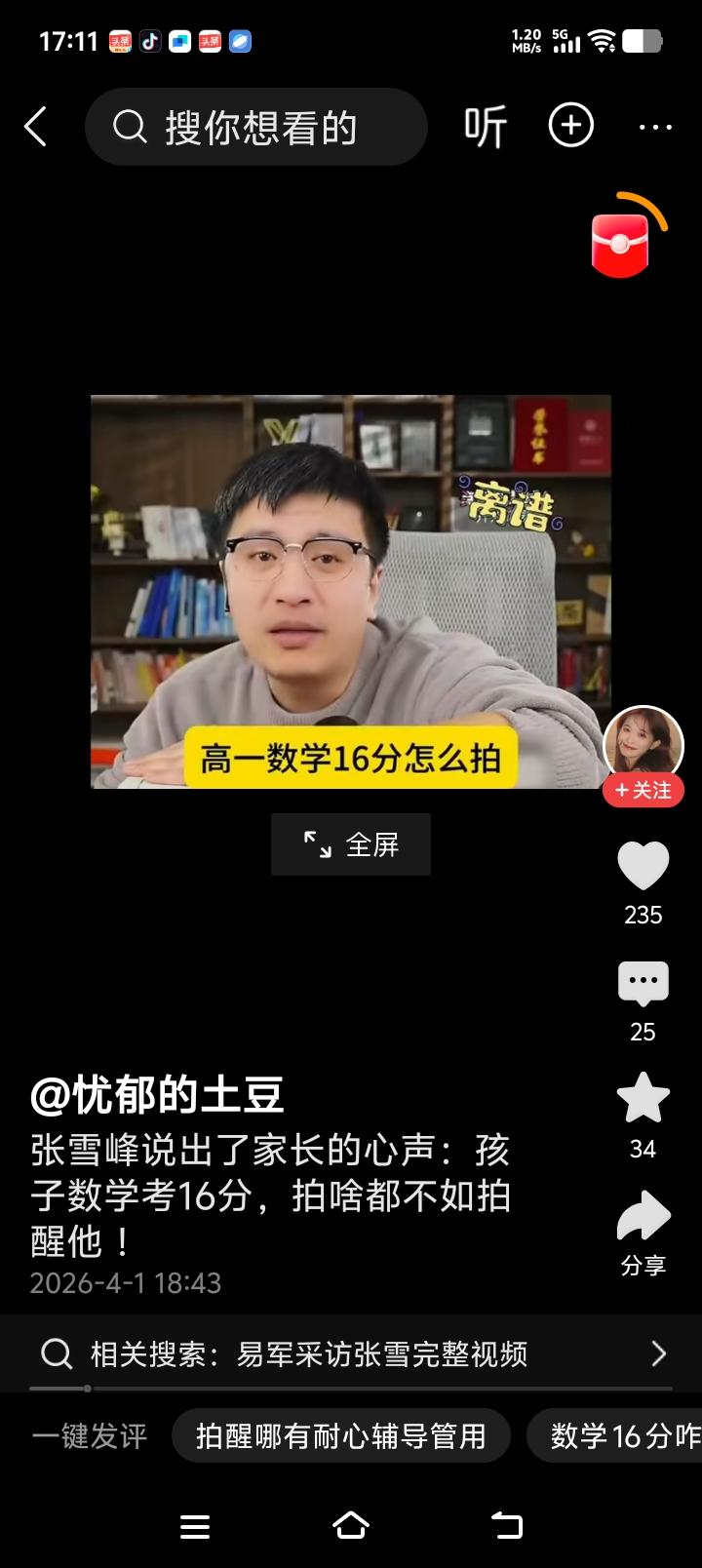Image resolution: width=702 pixels, height=1568 pixels.
Task: Like the video via heart icon
Action: click(642, 866)
